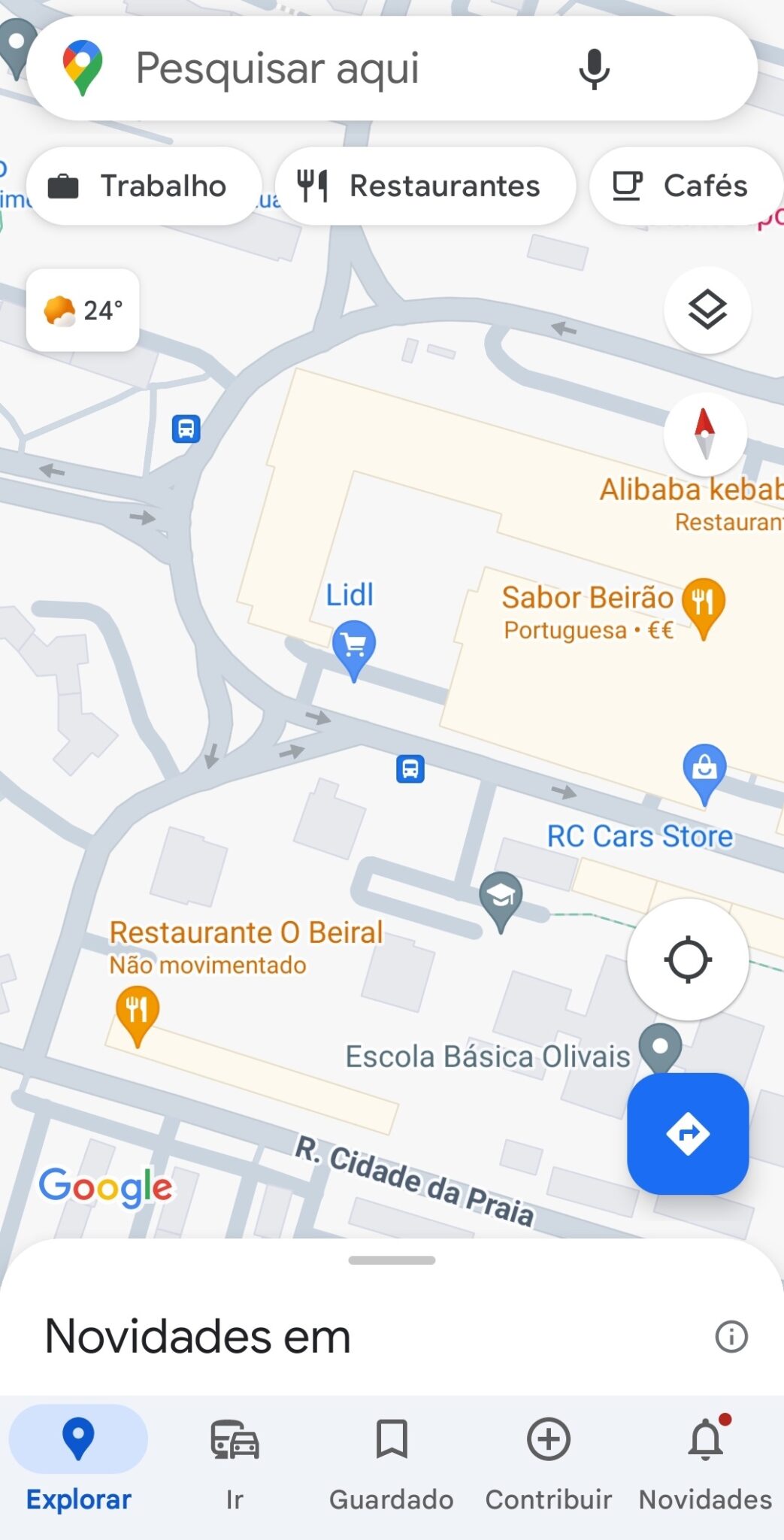Tap the compass to reset orientation

tap(704, 434)
